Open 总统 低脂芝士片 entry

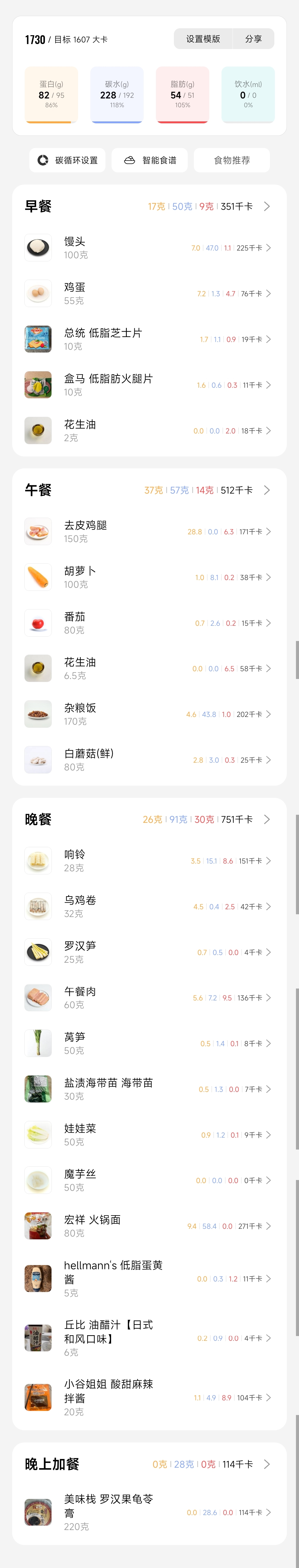pyautogui.click(x=149, y=339)
